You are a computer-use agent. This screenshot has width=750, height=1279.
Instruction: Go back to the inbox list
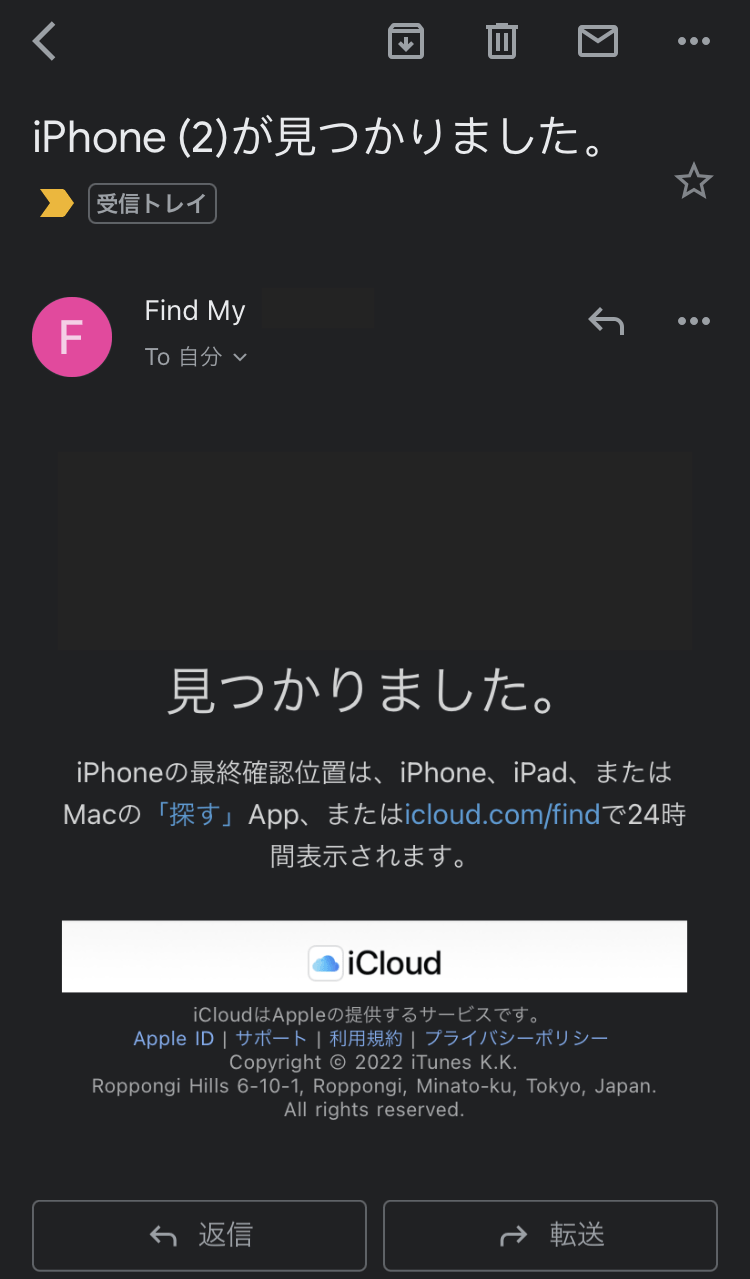45,42
